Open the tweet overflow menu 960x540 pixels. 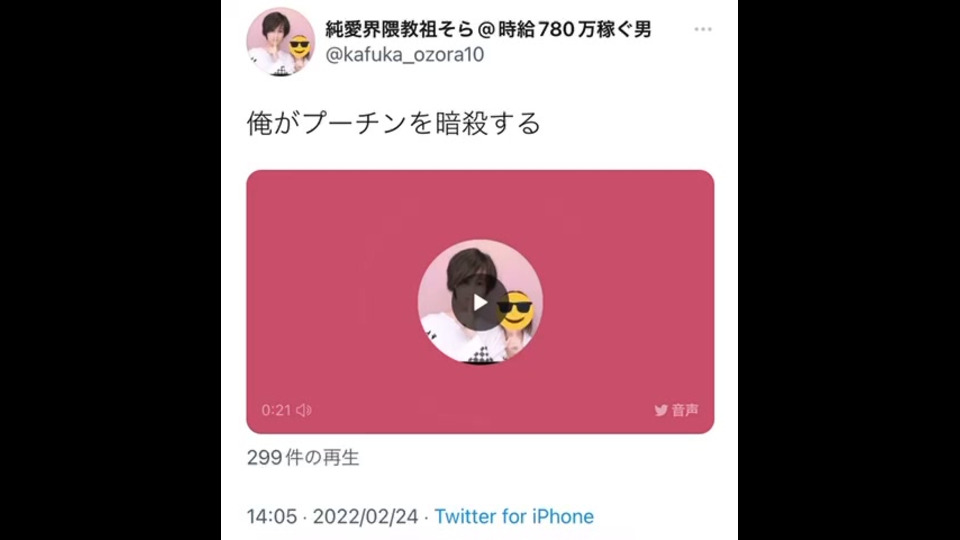(704, 30)
